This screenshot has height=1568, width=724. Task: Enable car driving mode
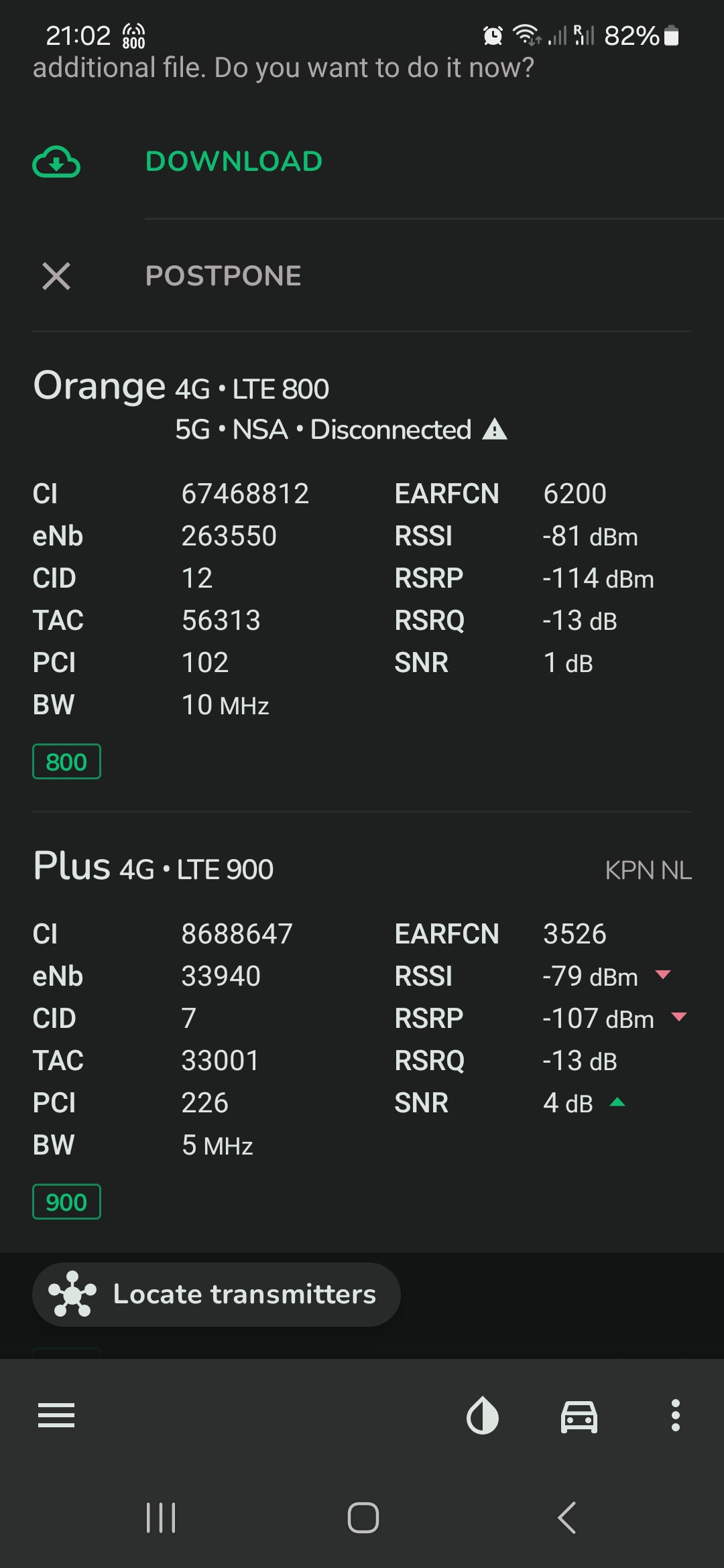click(579, 1415)
